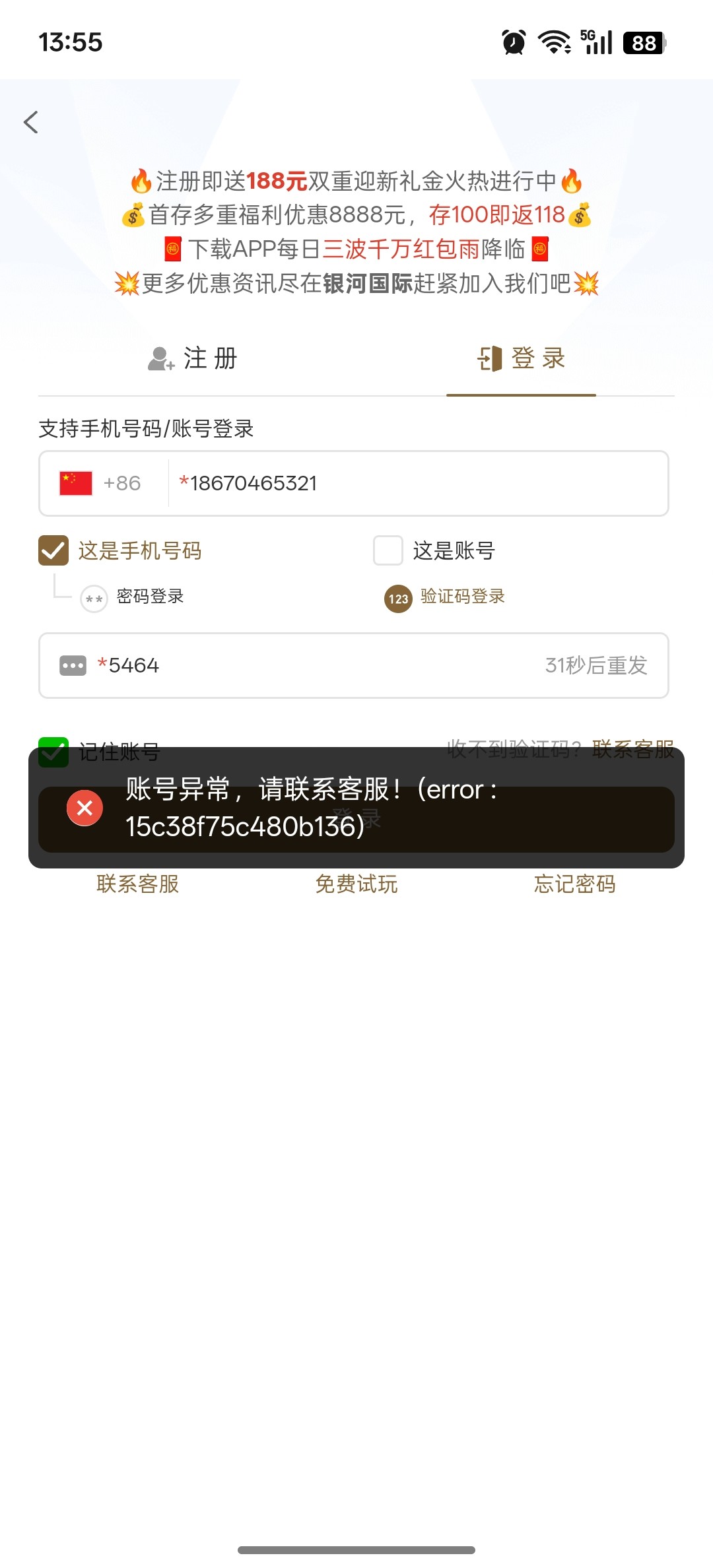Check the 这是账号 checkbox

pos(388,550)
